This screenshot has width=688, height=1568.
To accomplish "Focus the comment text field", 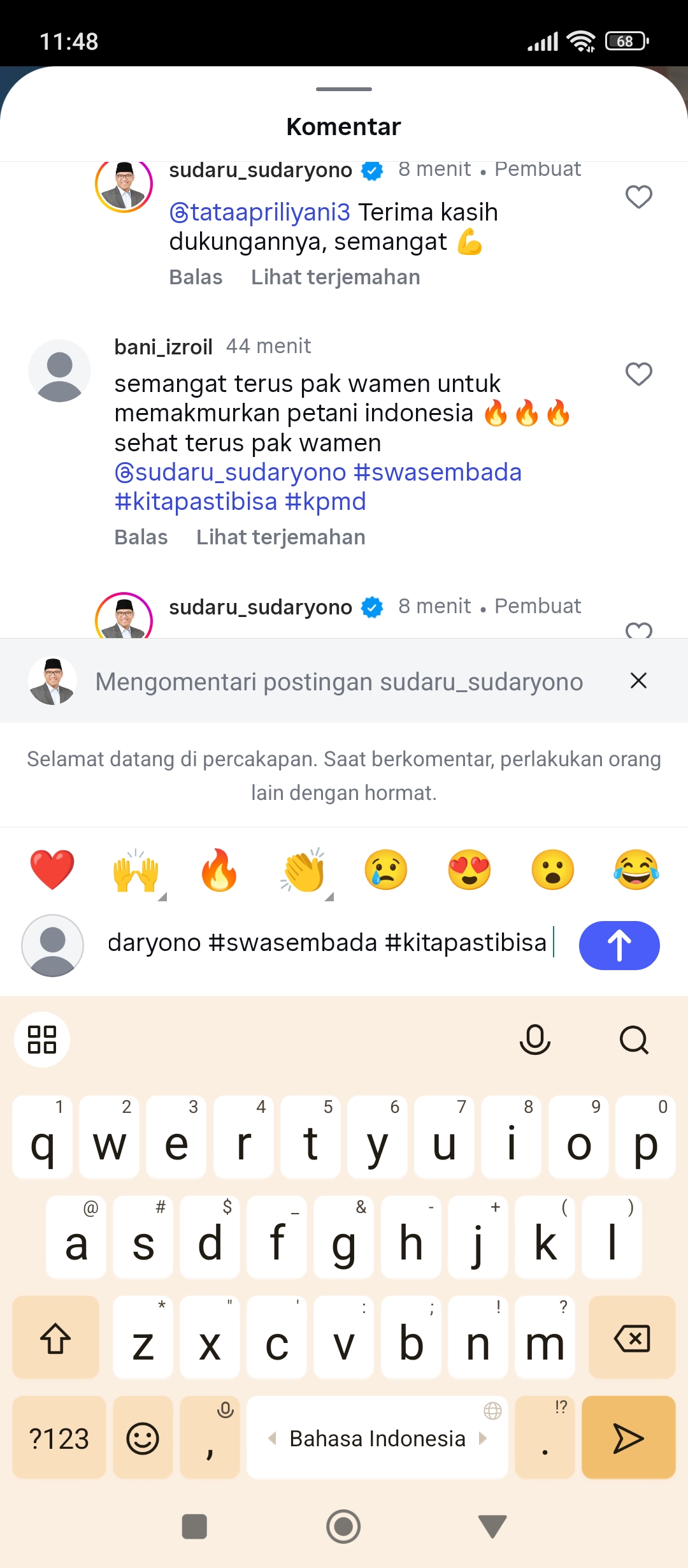I will coord(331,943).
